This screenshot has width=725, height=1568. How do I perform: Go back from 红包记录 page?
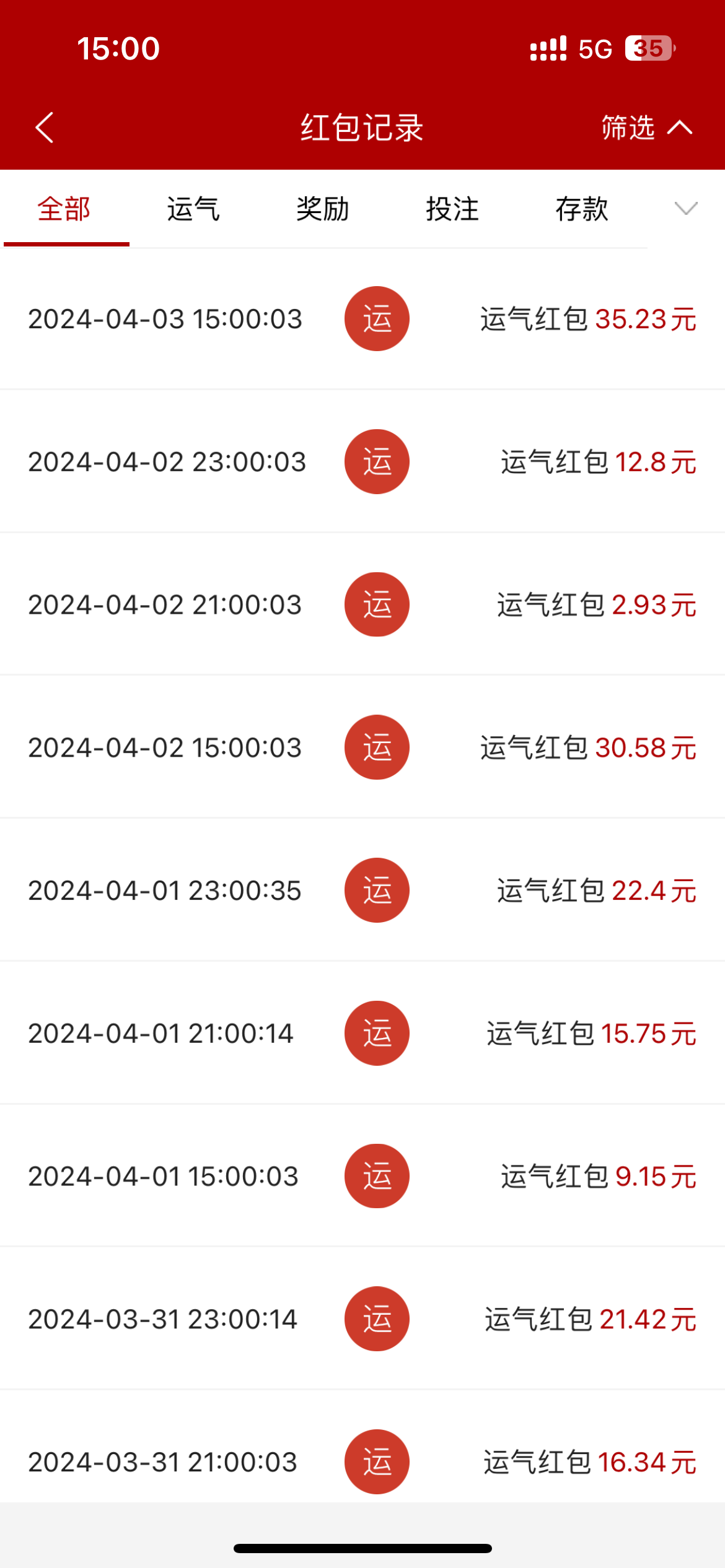click(45, 128)
